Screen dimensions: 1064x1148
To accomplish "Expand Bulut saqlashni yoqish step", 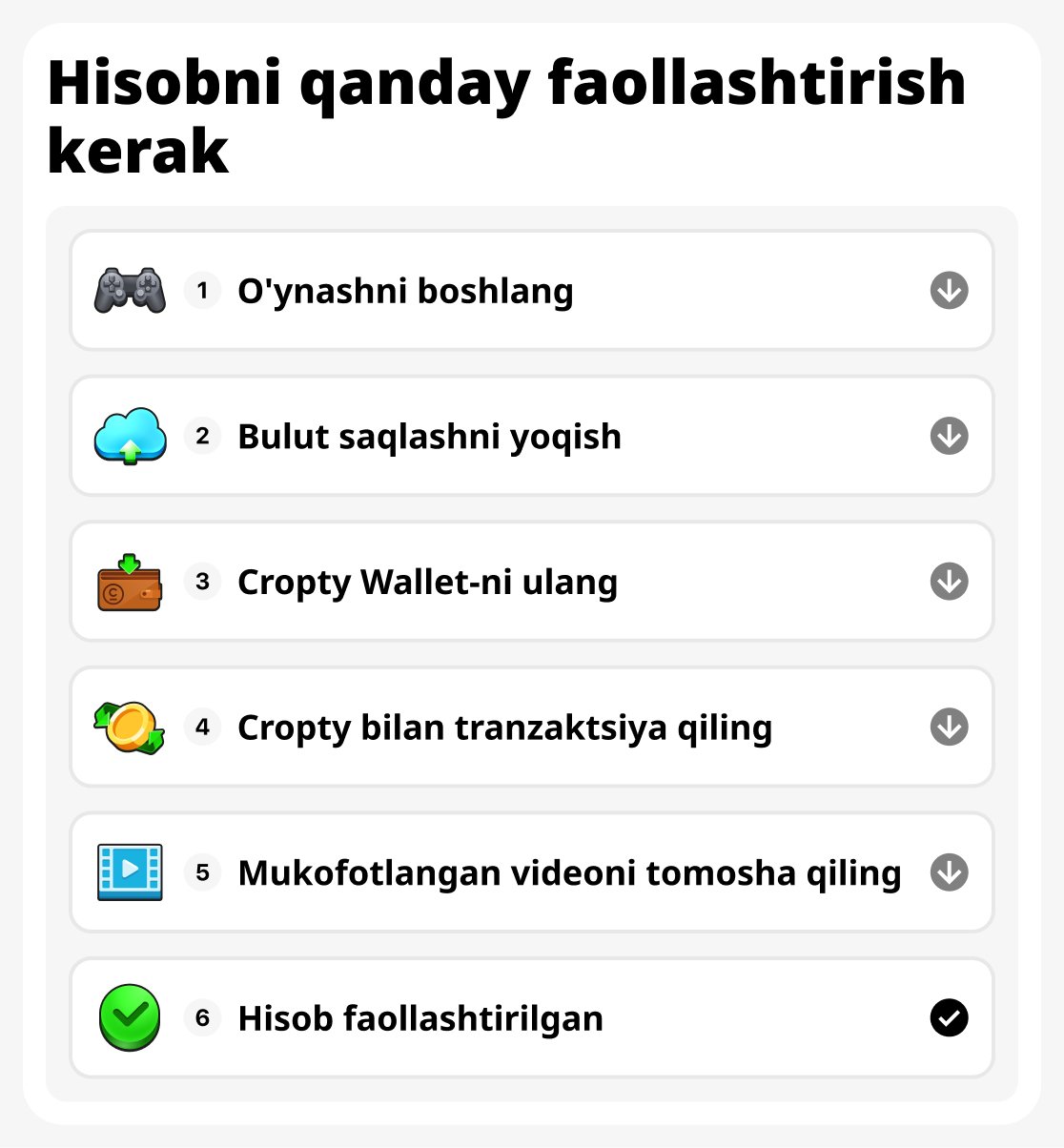I will [949, 436].
